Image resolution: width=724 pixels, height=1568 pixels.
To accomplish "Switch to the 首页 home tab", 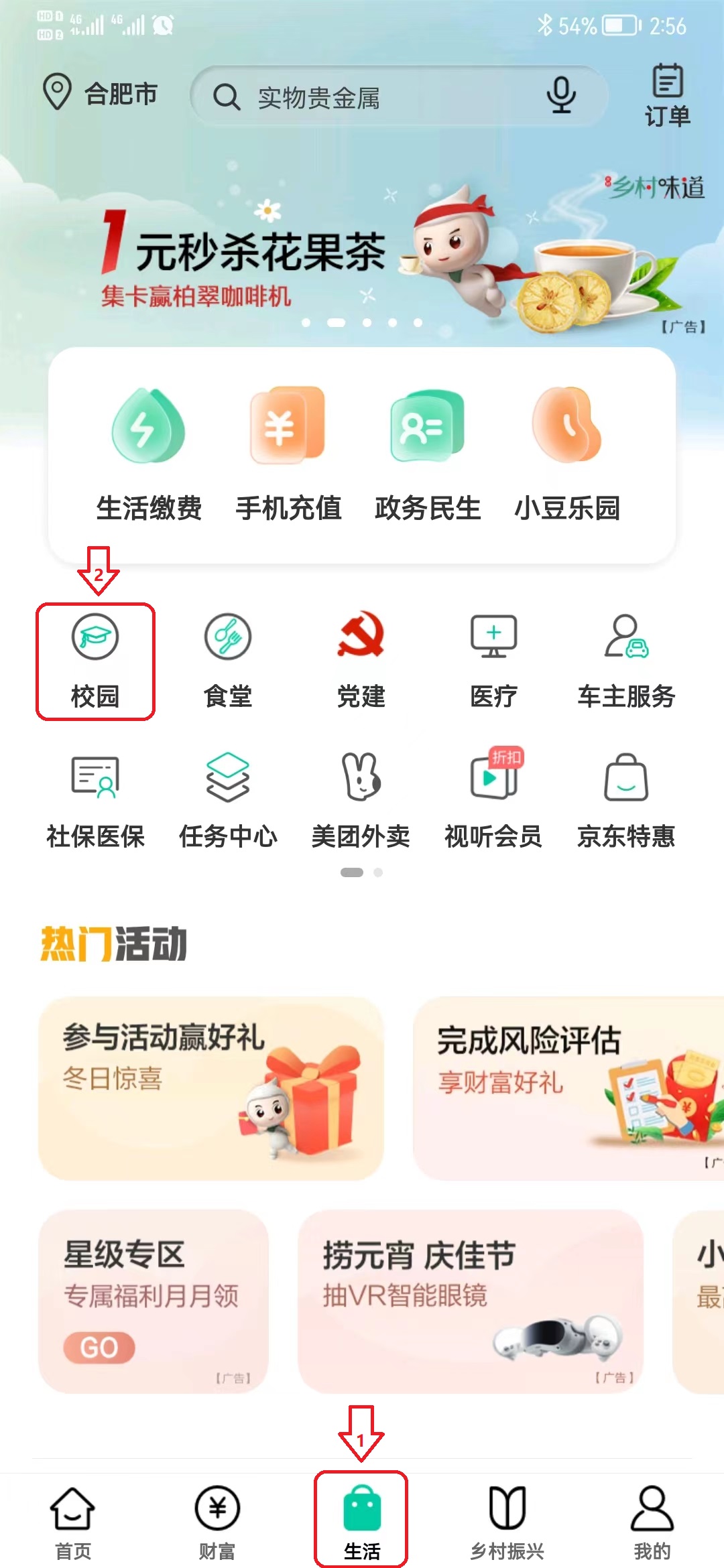I will (x=72, y=1522).
